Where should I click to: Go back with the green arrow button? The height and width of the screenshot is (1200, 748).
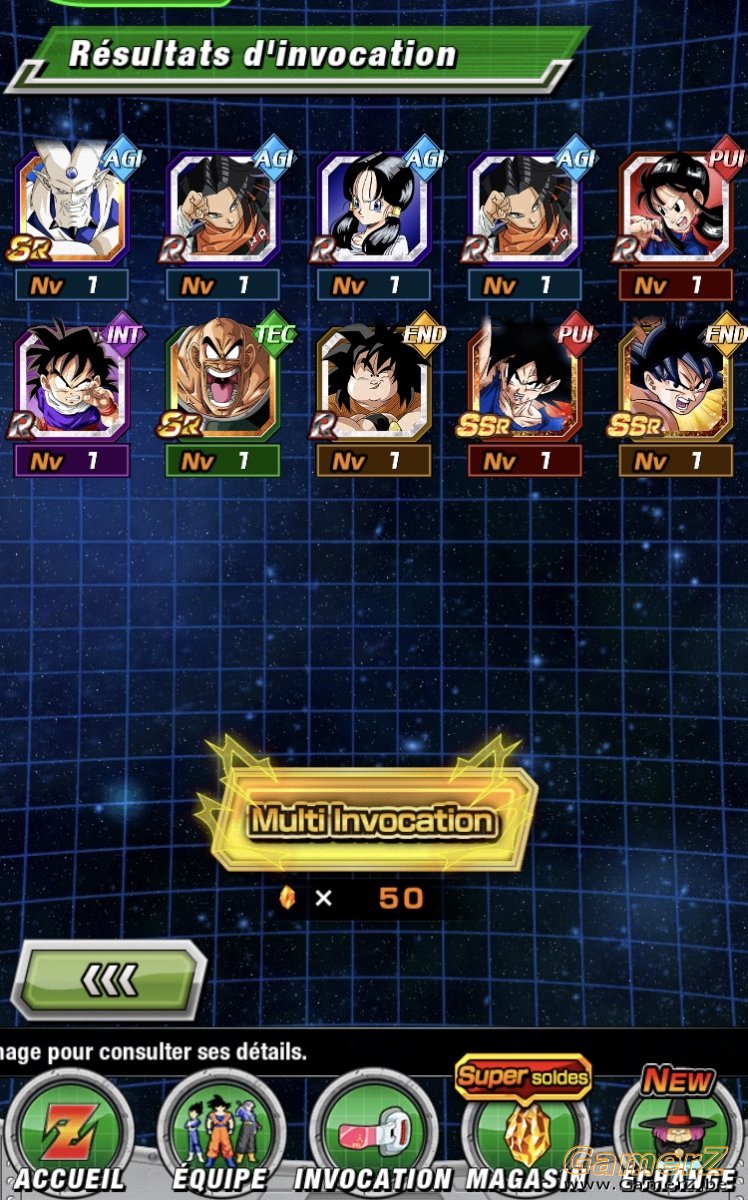(x=108, y=979)
